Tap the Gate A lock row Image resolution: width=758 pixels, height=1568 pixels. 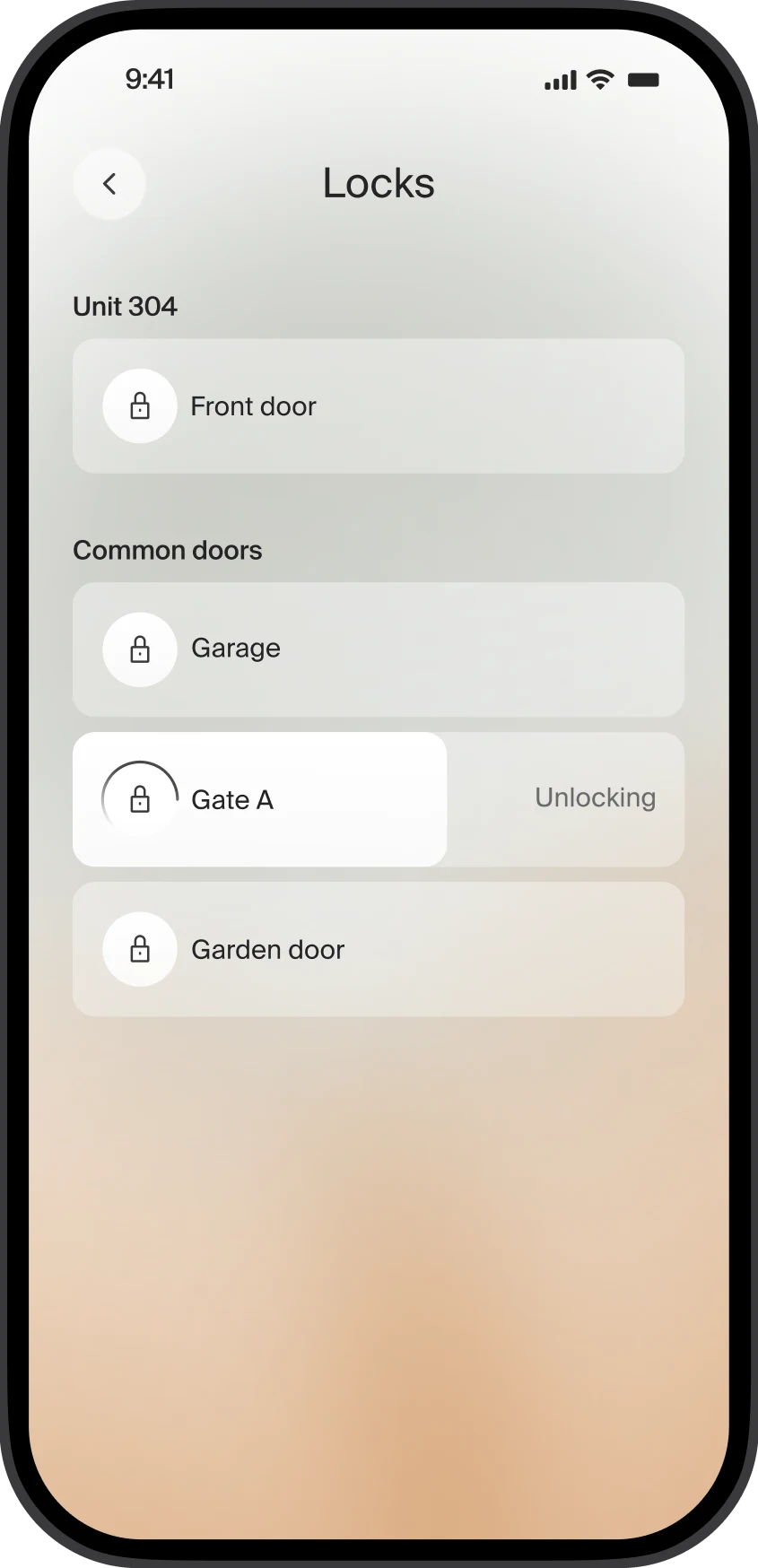pyautogui.click(x=379, y=799)
